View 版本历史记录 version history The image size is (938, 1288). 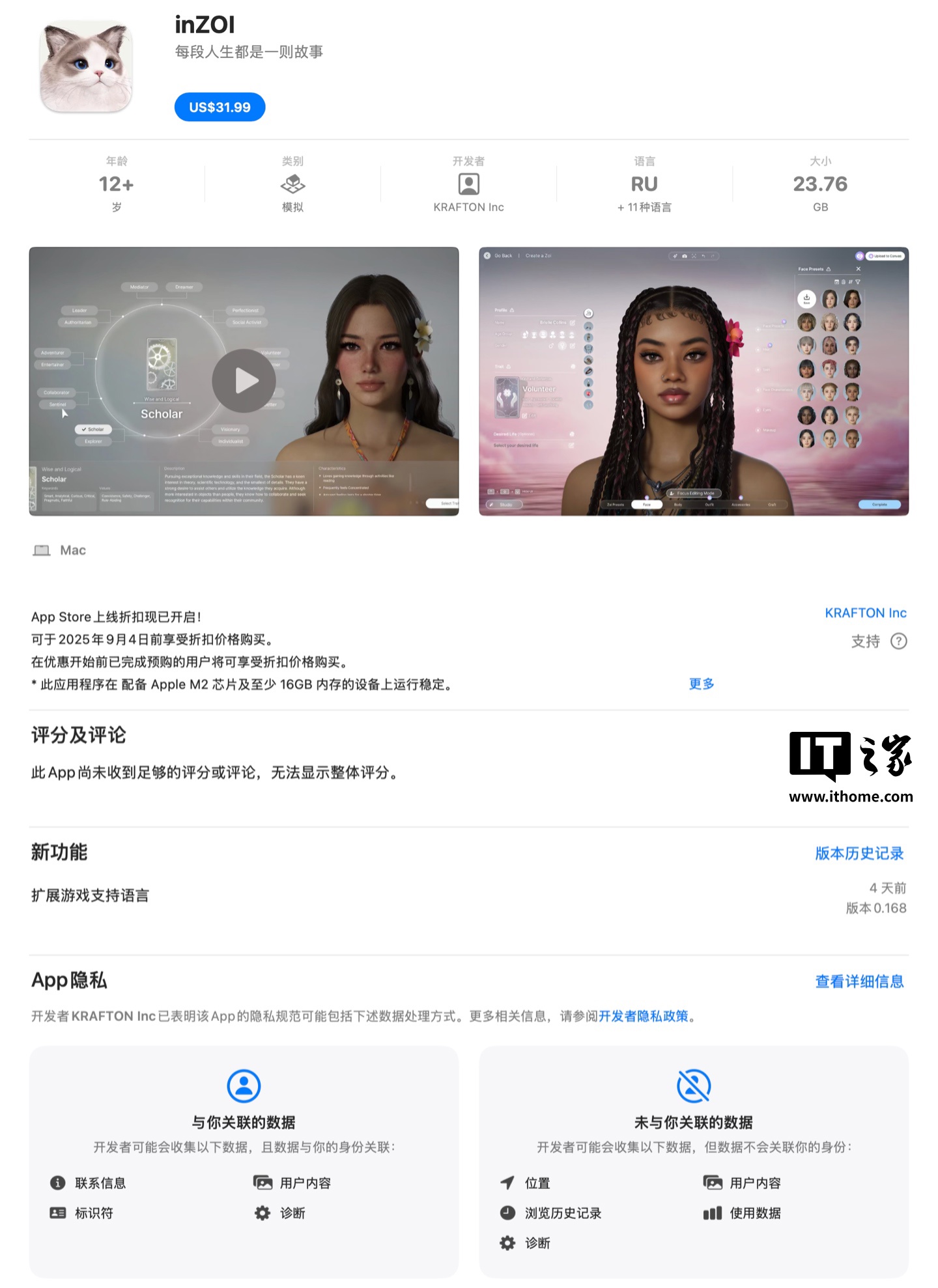(859, 853)
